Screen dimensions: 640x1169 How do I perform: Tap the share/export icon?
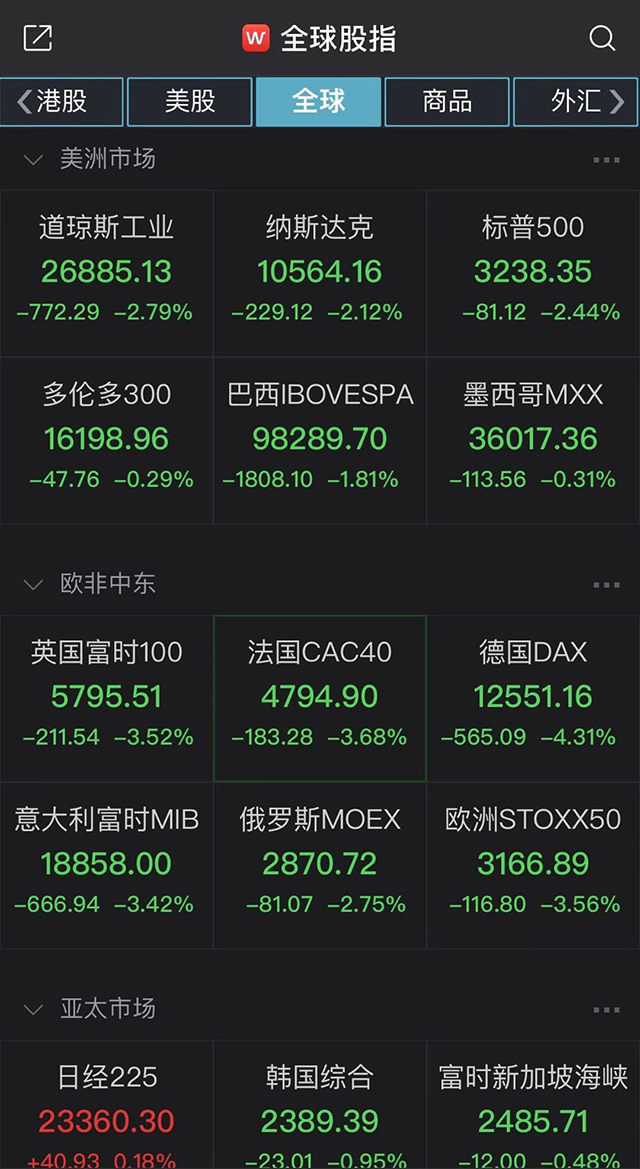click(37, 37)
